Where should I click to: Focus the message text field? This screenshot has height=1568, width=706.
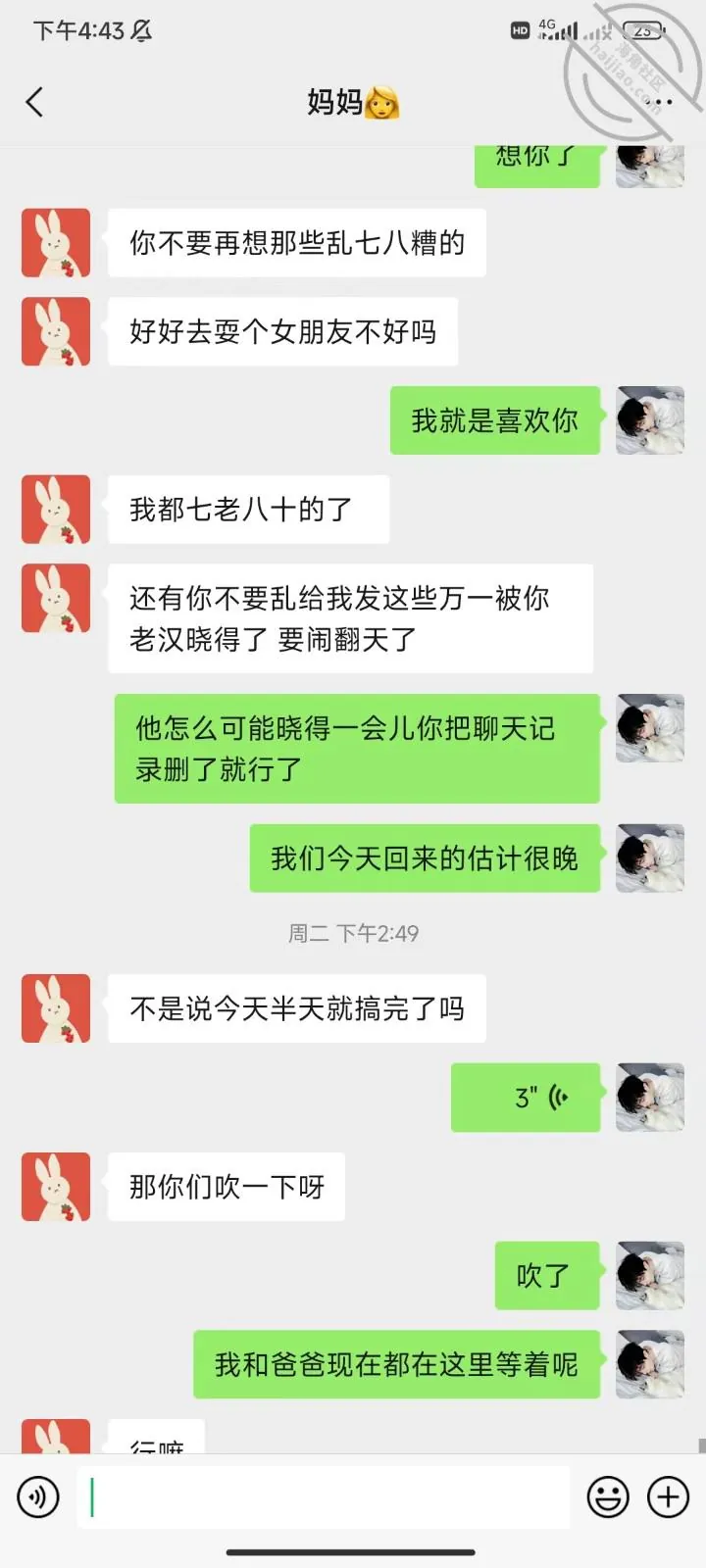point(324,1497)
